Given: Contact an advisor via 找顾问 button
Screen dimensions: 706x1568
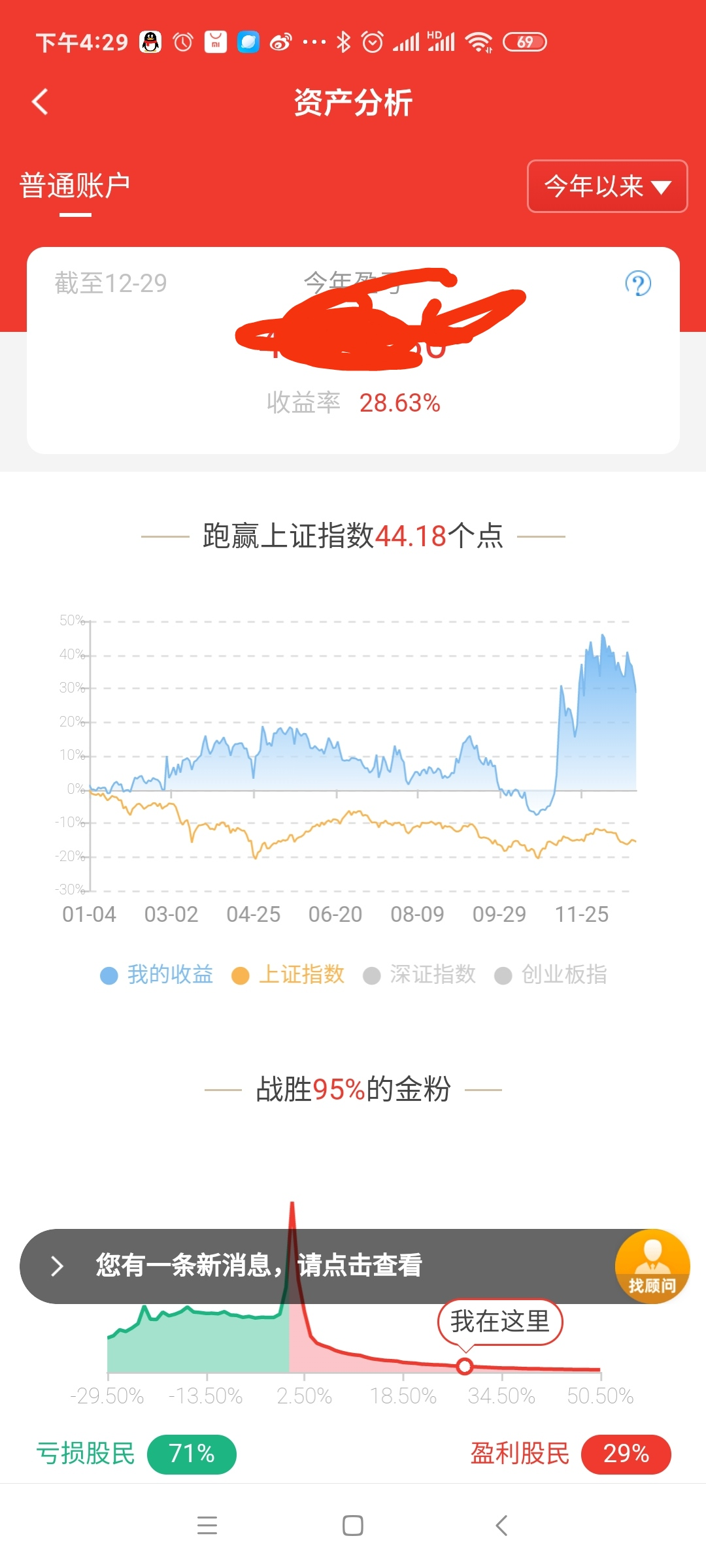Looking at the screenshot, I should 652,1266.
